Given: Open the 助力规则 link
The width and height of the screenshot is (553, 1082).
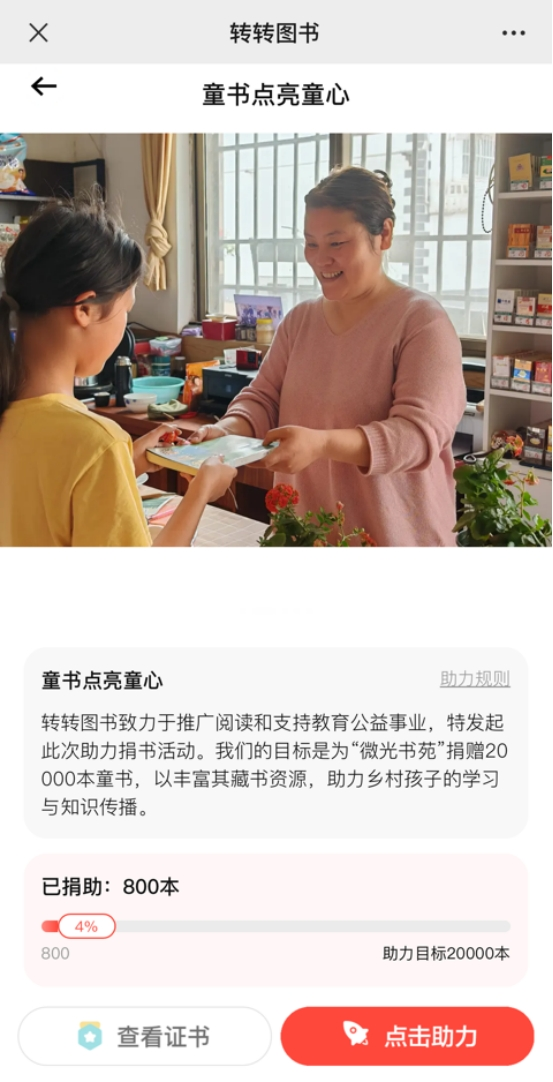Looking at the screenshot, I should pyautogui.click(x=475, y=679).
